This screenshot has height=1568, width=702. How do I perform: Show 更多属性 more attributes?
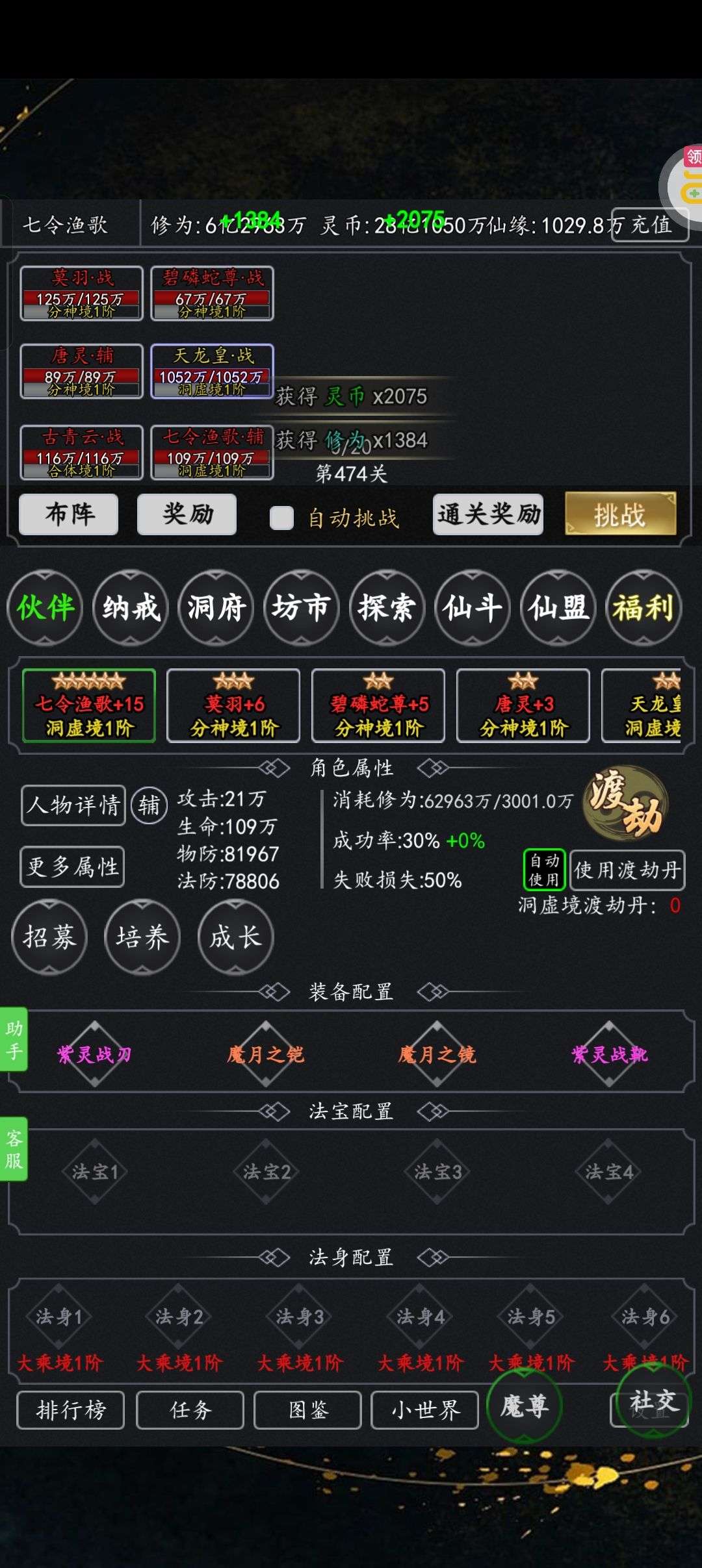tap(73, 866)
